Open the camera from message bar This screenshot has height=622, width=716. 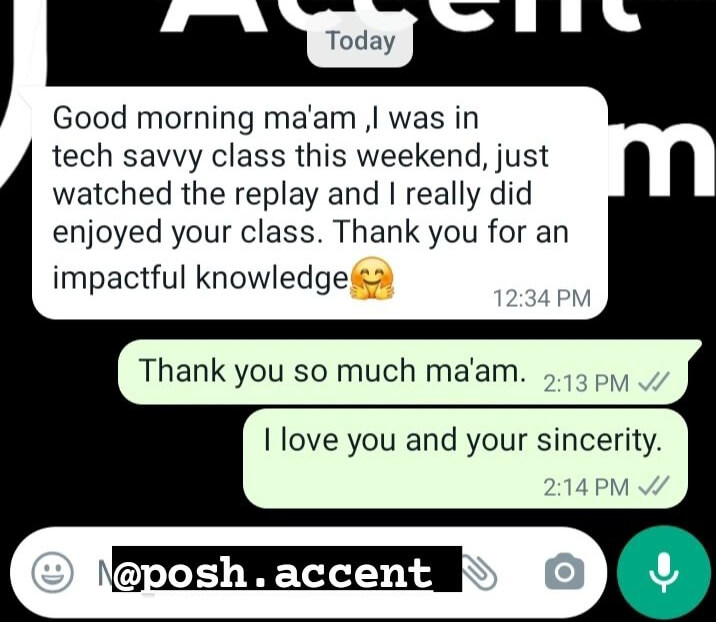click(563, 573)
